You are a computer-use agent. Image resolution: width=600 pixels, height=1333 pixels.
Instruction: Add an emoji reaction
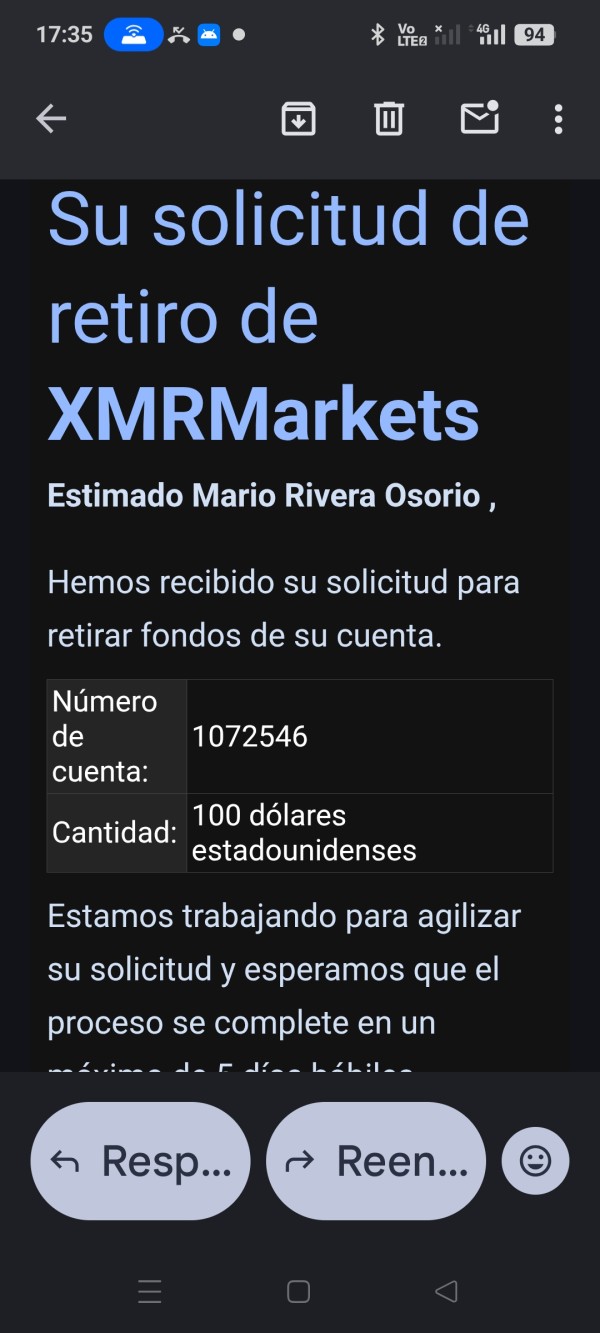pos(535,1161)
